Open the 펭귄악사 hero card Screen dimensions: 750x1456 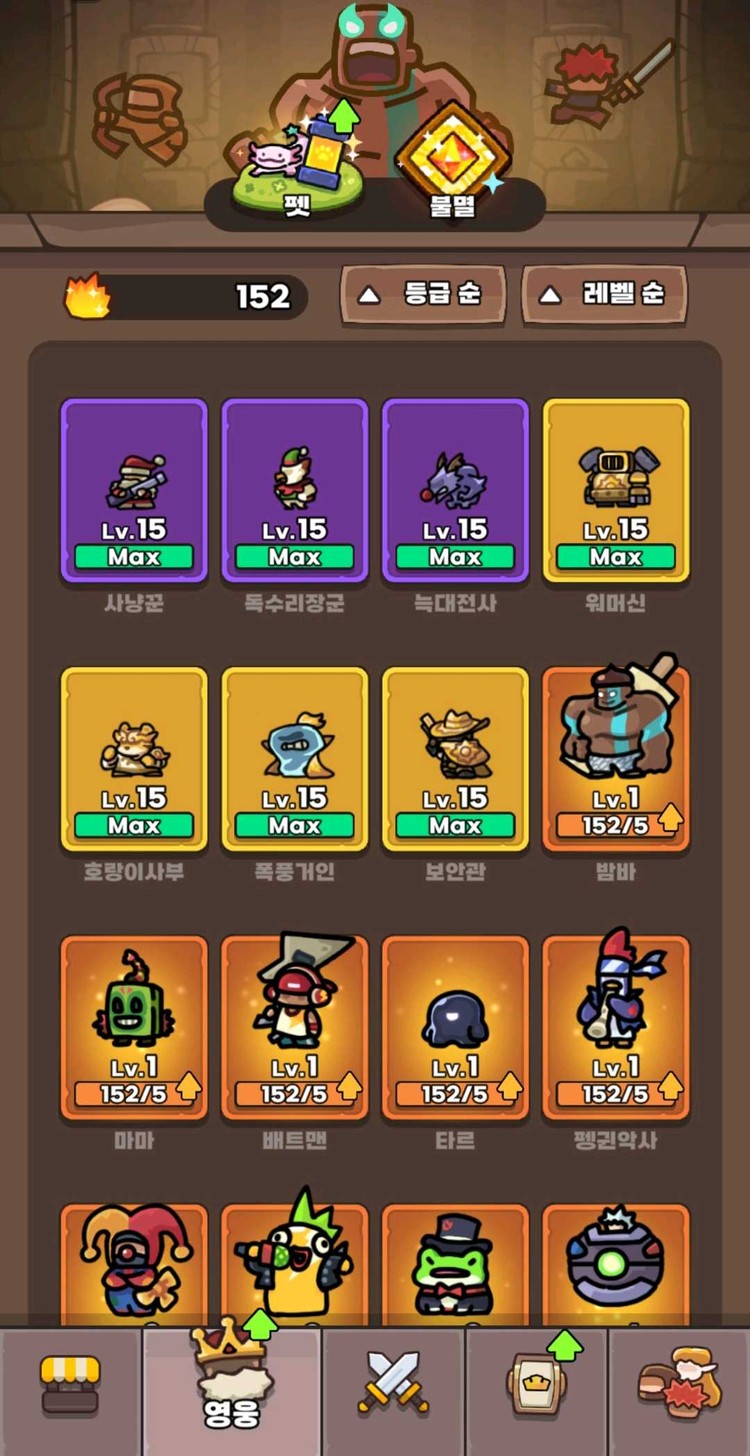[x=616, y=1027]
